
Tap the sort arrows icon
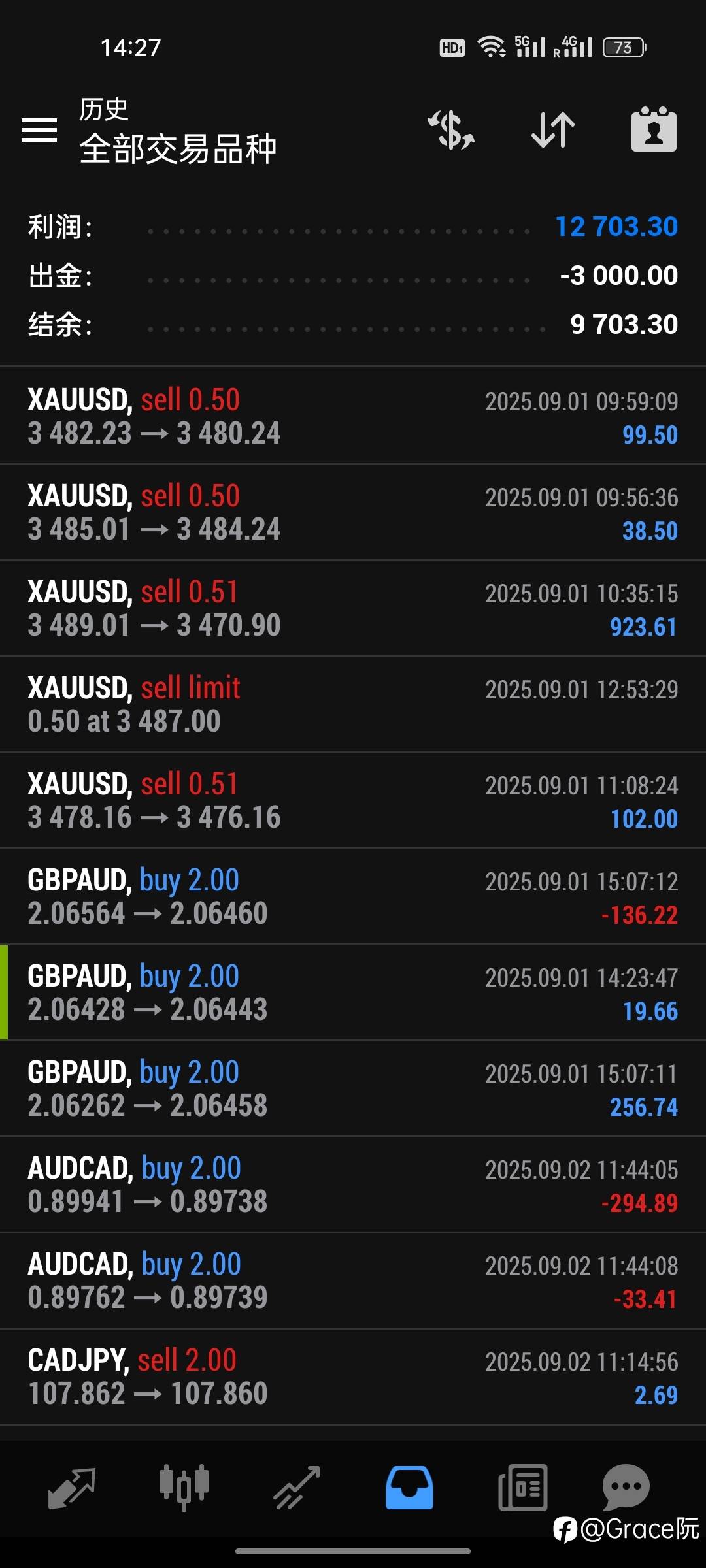pyautogui.click(x=553, y=130)
